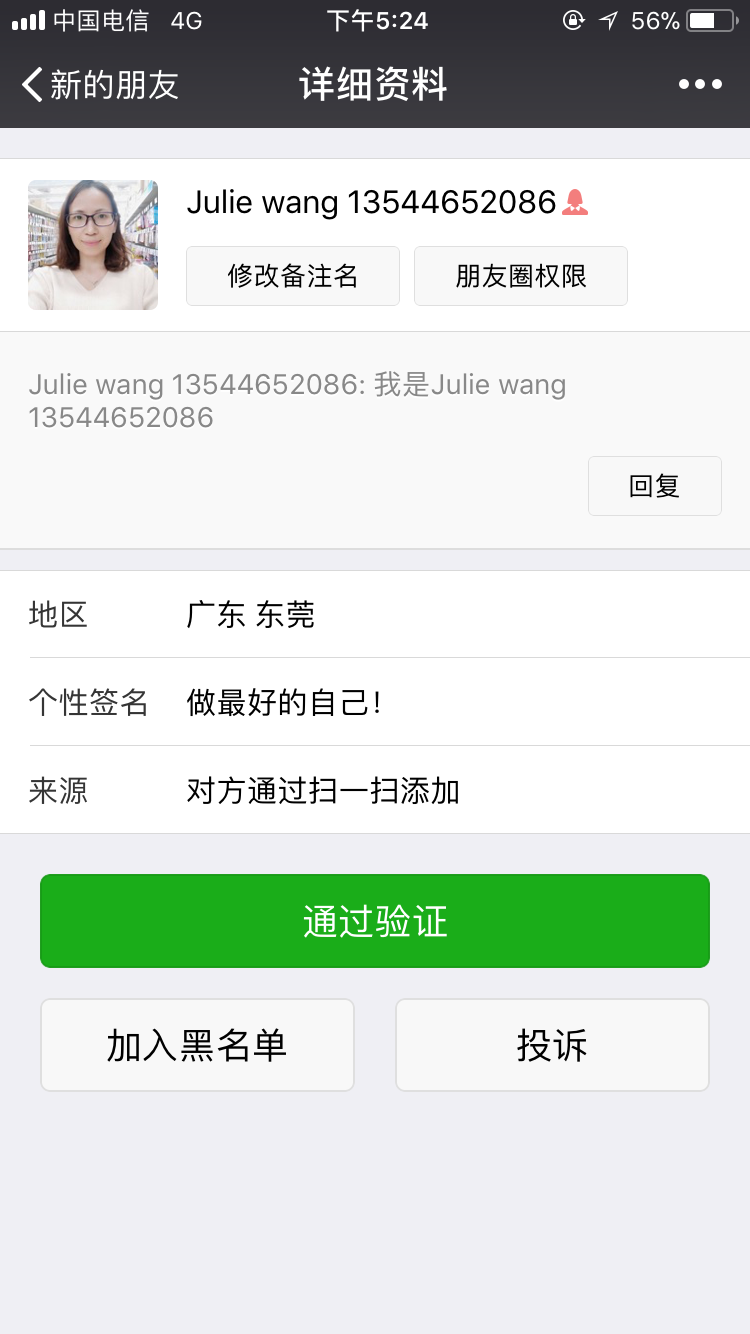Report this user via 投诉
750x1334 pixels.
pos(552,1045)
